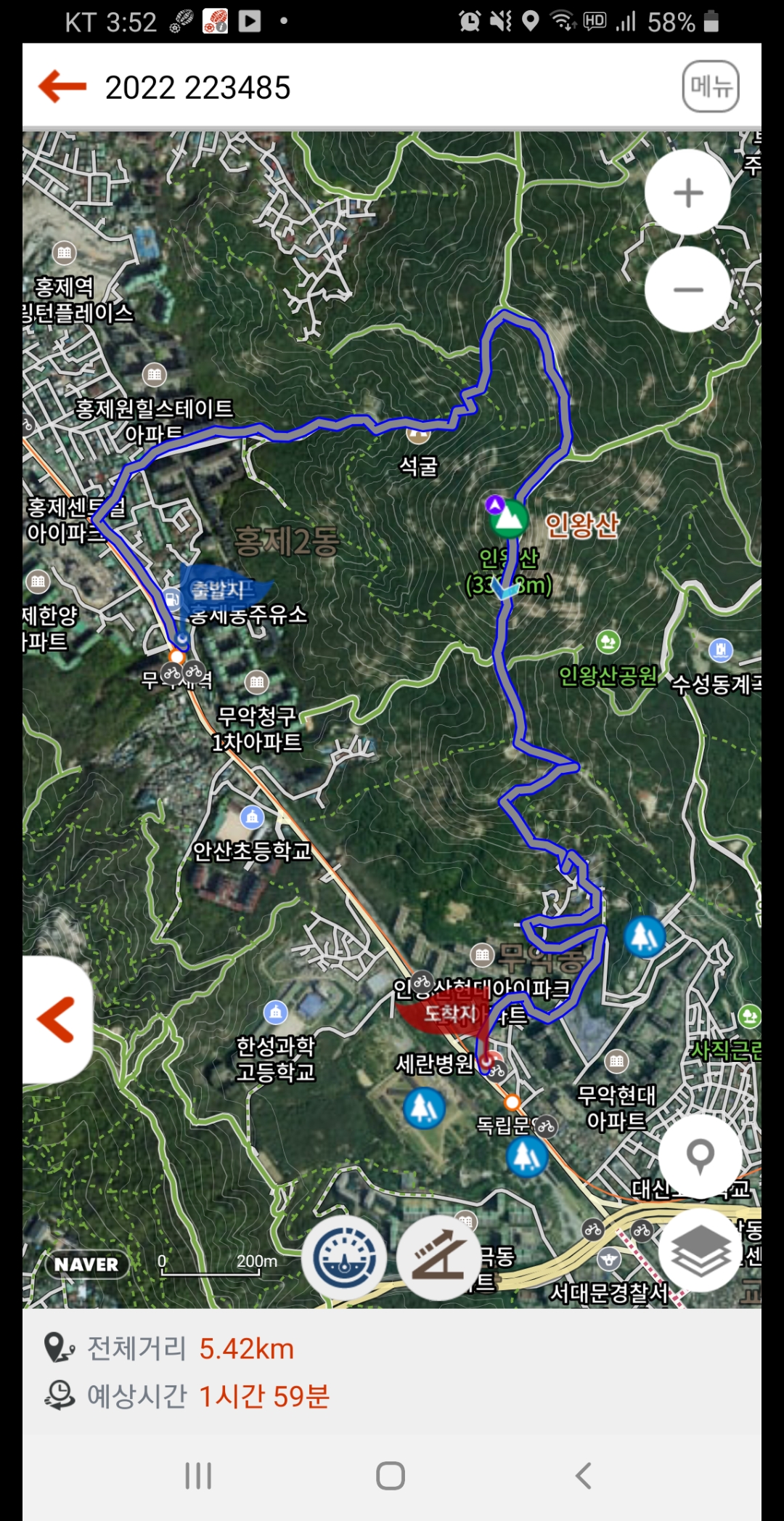Screen dimensions: 784x1521
Task: Center map on my location
Action: [x=701, y=1156]
